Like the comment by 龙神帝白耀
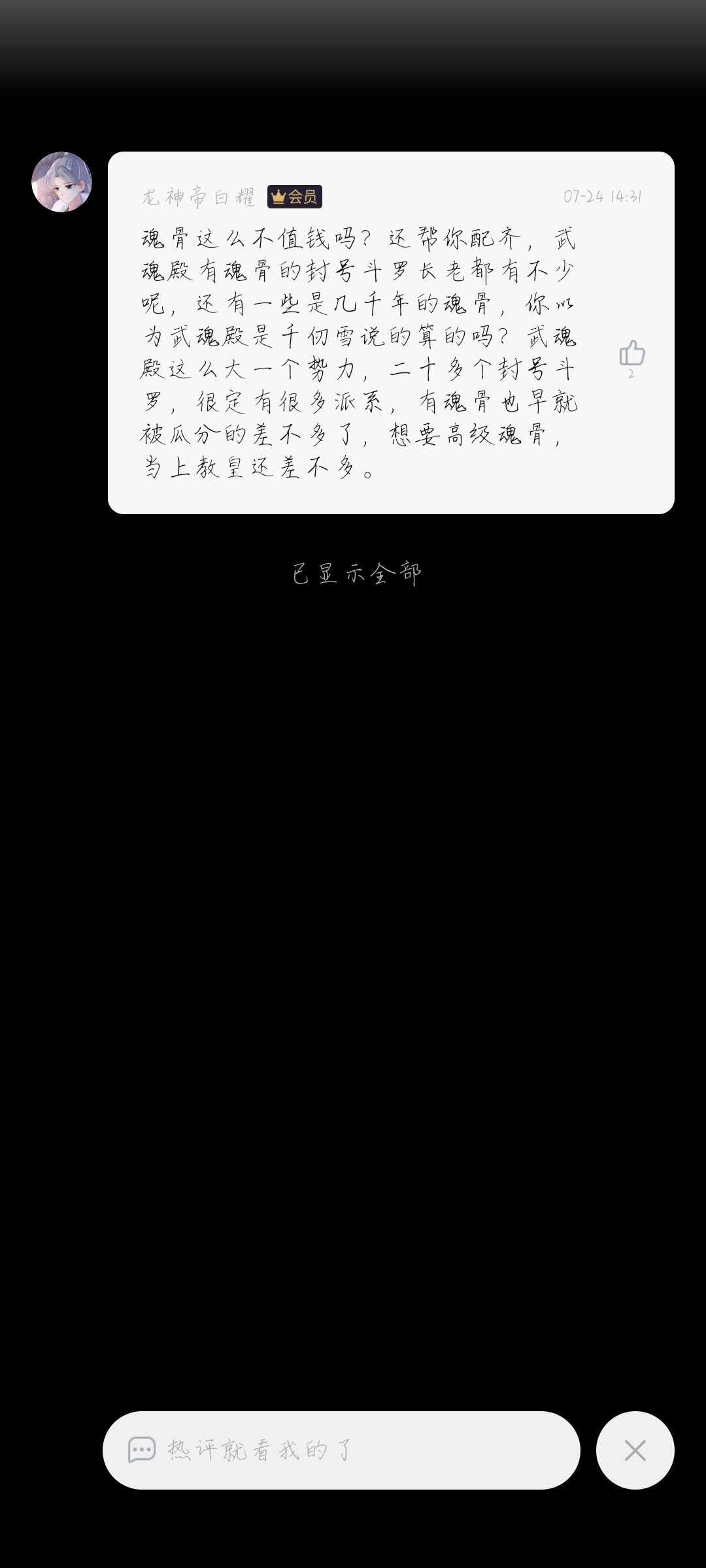This screenshot has width=706, height=1568. (x=631, y=353)
